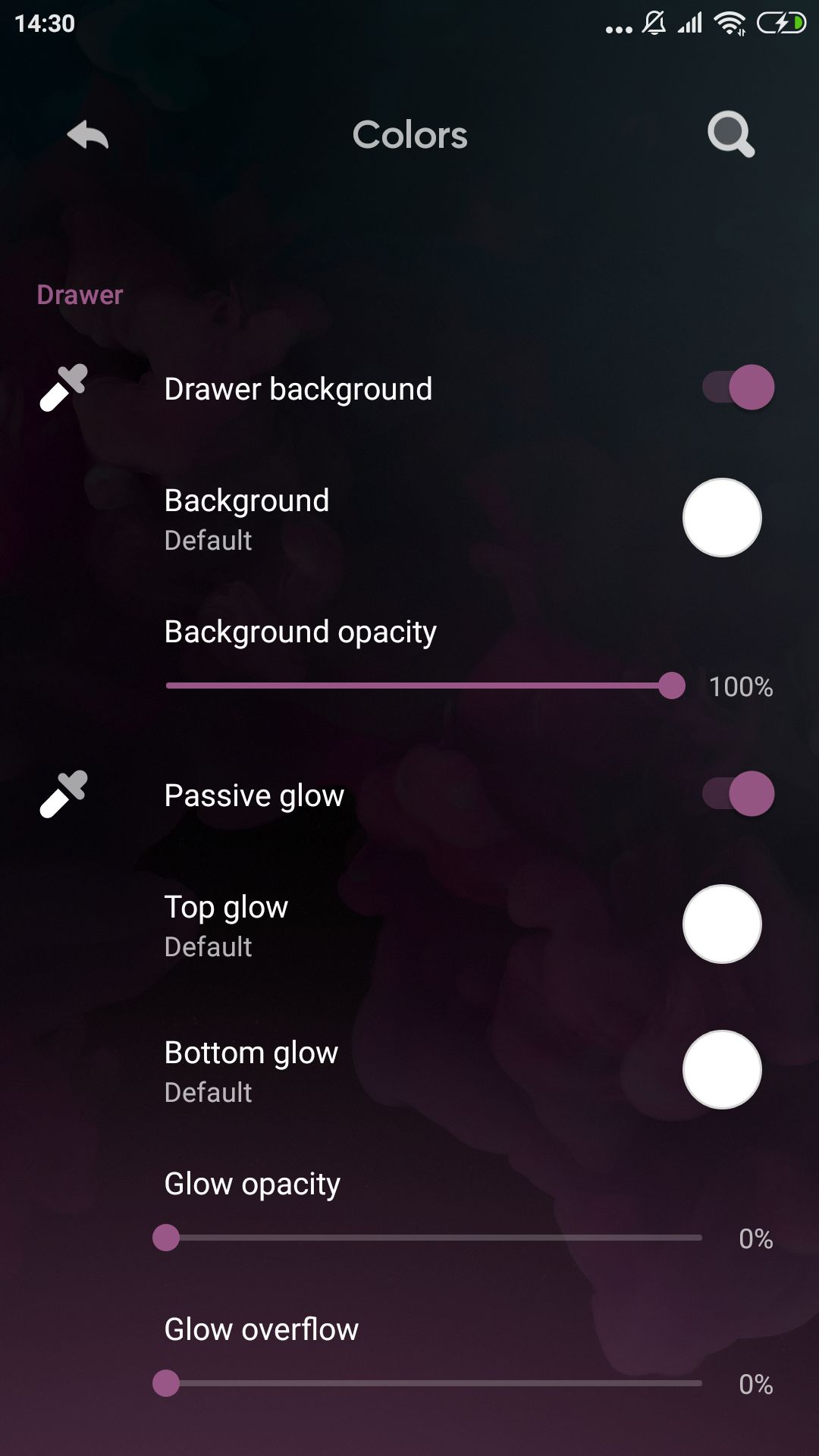Image resolution: width=819 pixels, height=1456 pixels.
Task: Tap the Glow overflow slider track
Action: point(427,1383)
